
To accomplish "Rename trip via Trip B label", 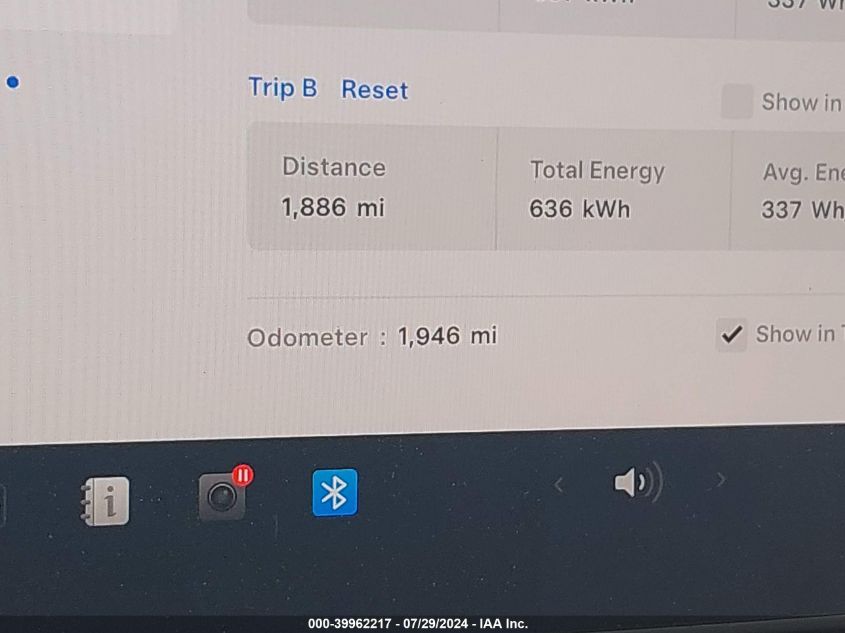I will pos(282,88).
